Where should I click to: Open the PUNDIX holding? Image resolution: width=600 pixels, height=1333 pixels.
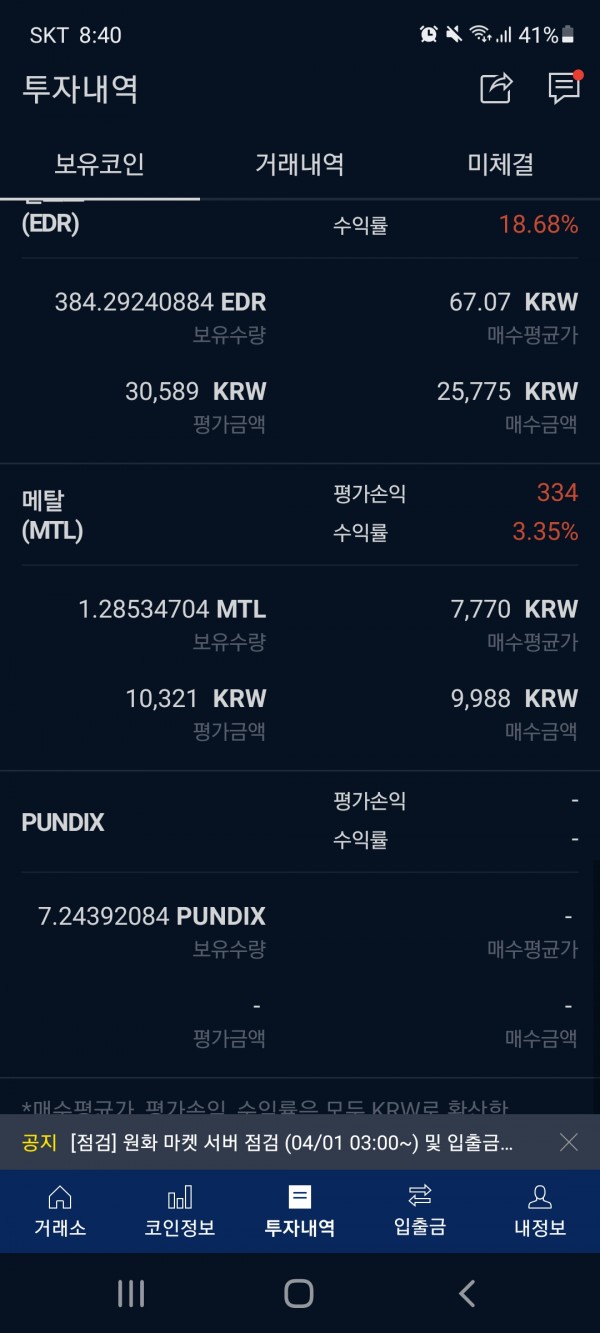coord(300,925)
